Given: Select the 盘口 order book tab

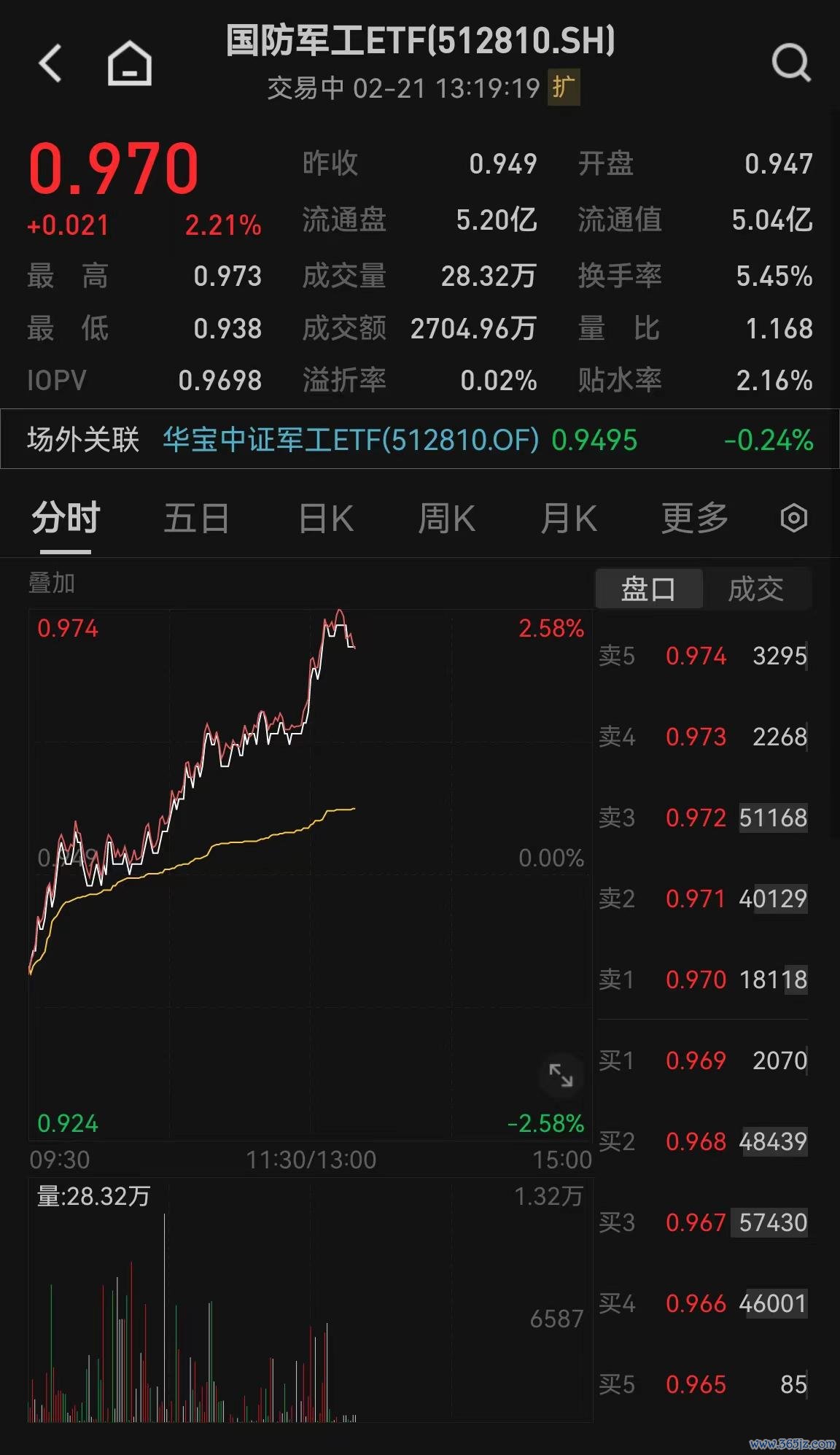Looking at the screenshot, I should [649, 589].
